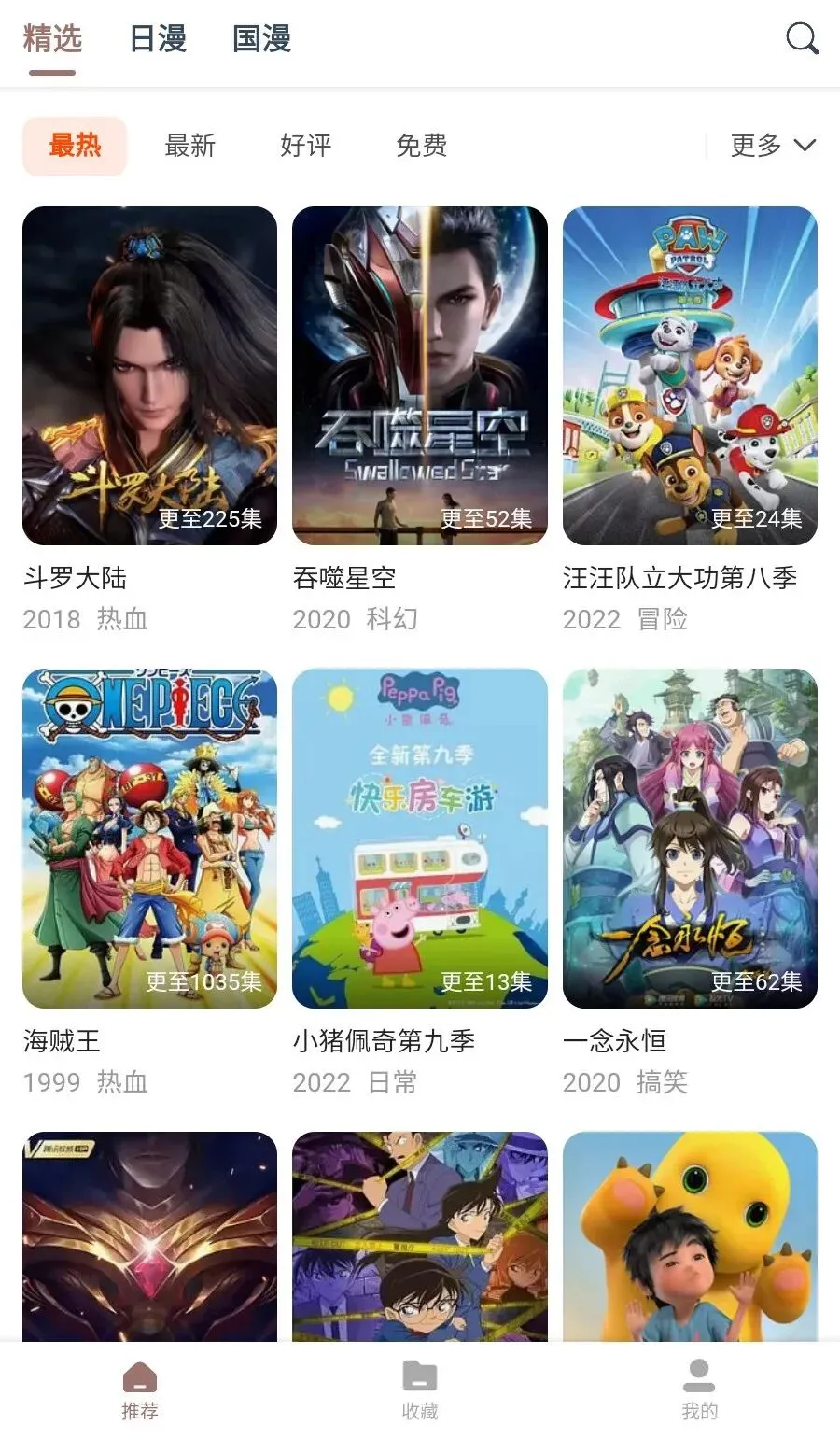Viewport: 840px width, 1439px height.
Task: Filter by 最新
Action: 189,146
